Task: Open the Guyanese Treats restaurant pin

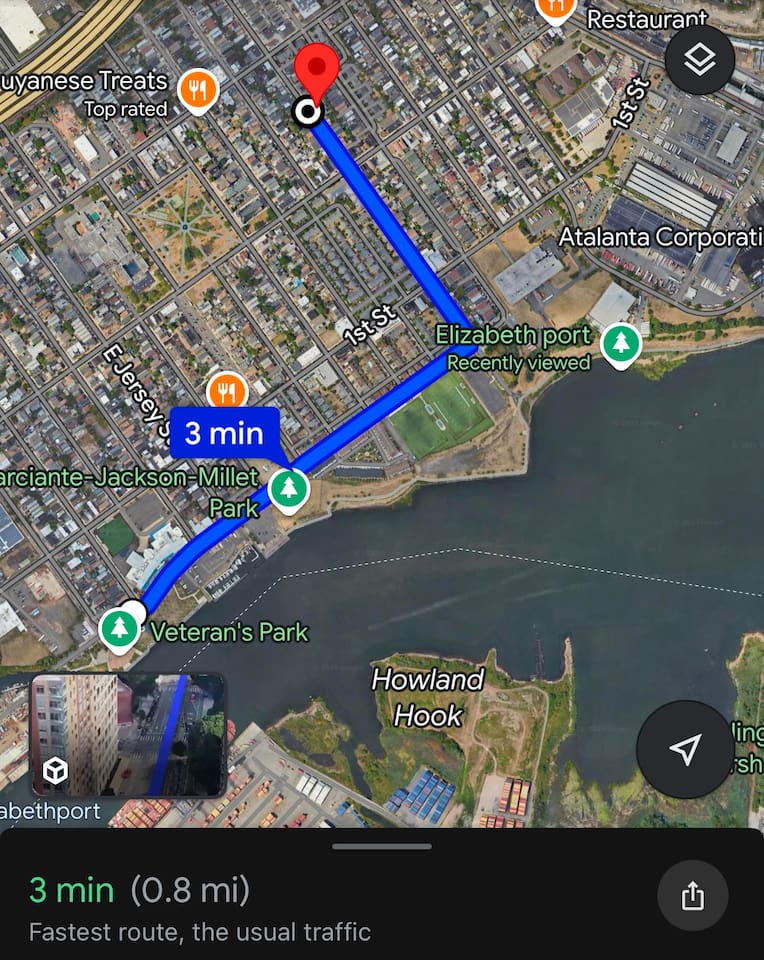Action: click(198, 91)
